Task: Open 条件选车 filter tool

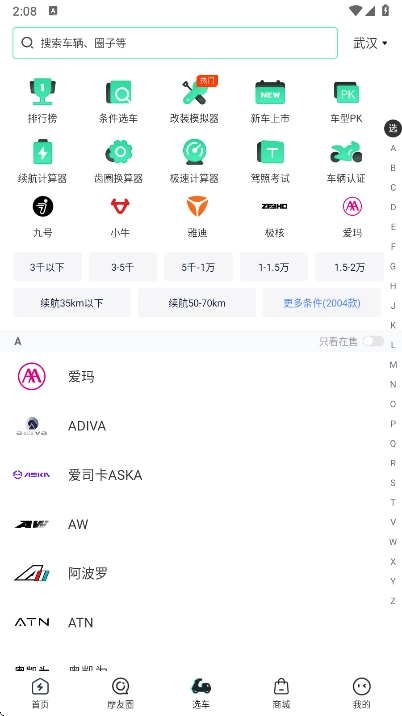Action: [x=118, y=101]
